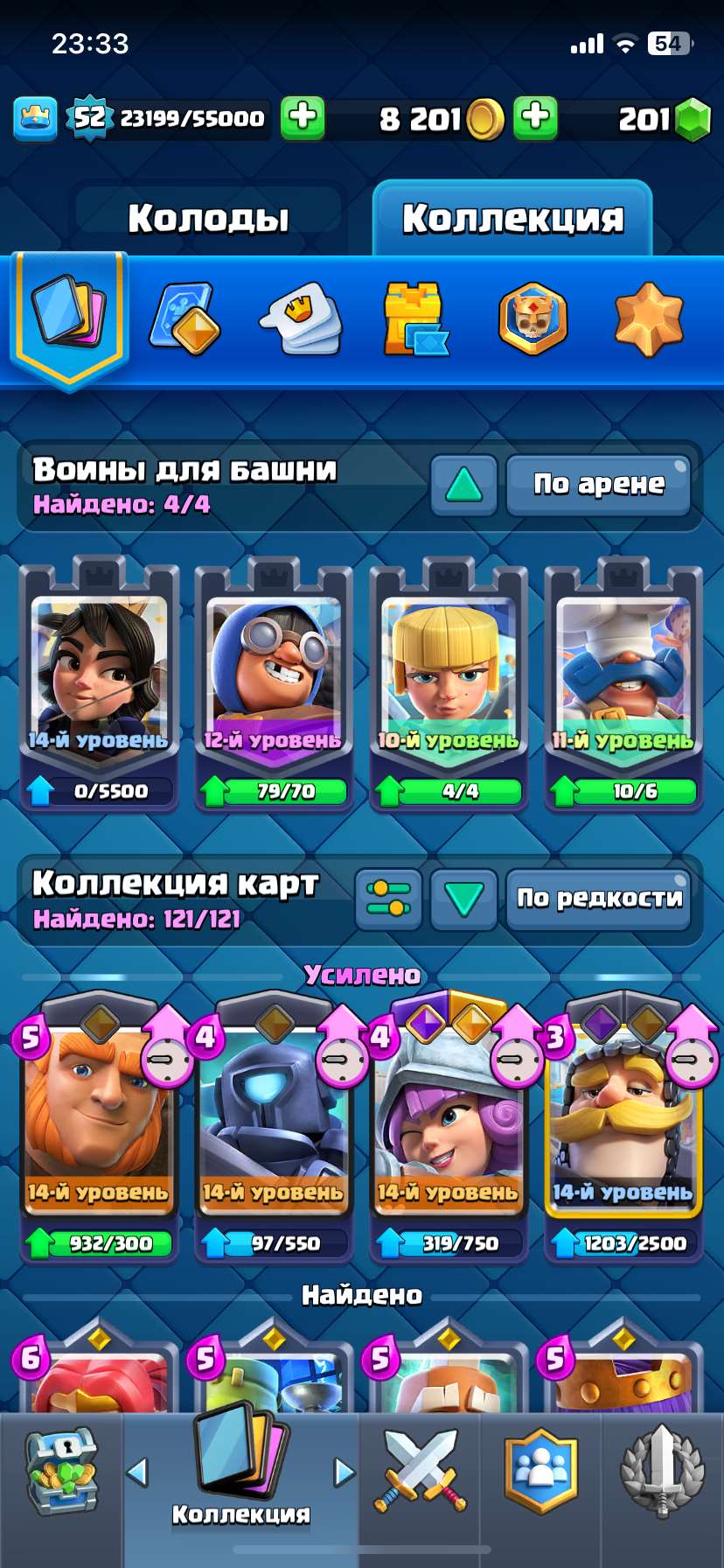Select the level 14 Giant card
This screenshot has height=1568, width=724.
(x=99, y=1111)
